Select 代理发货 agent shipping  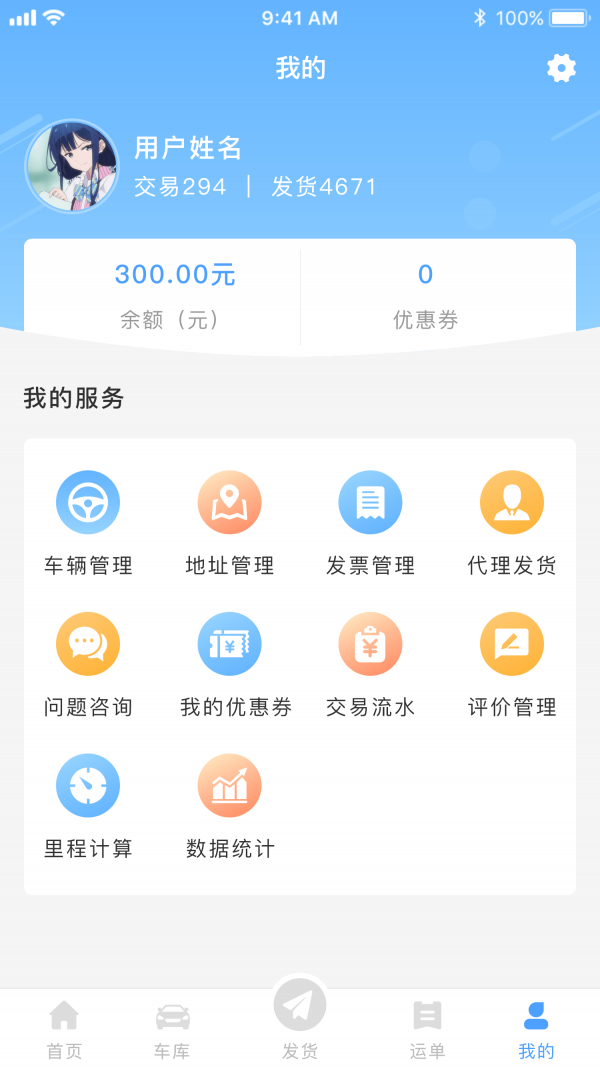click(x=512, y=522)
